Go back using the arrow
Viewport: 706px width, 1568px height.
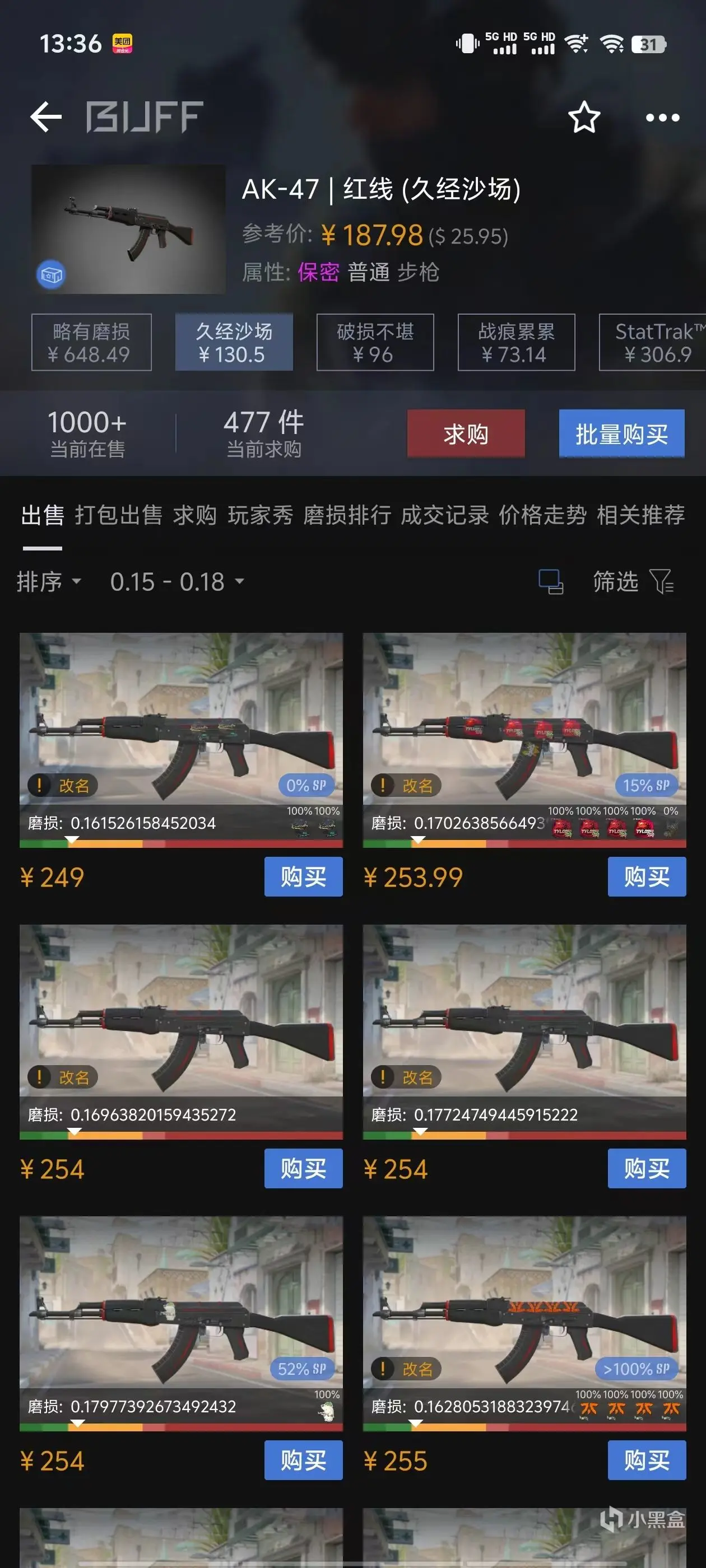(47, 117)
